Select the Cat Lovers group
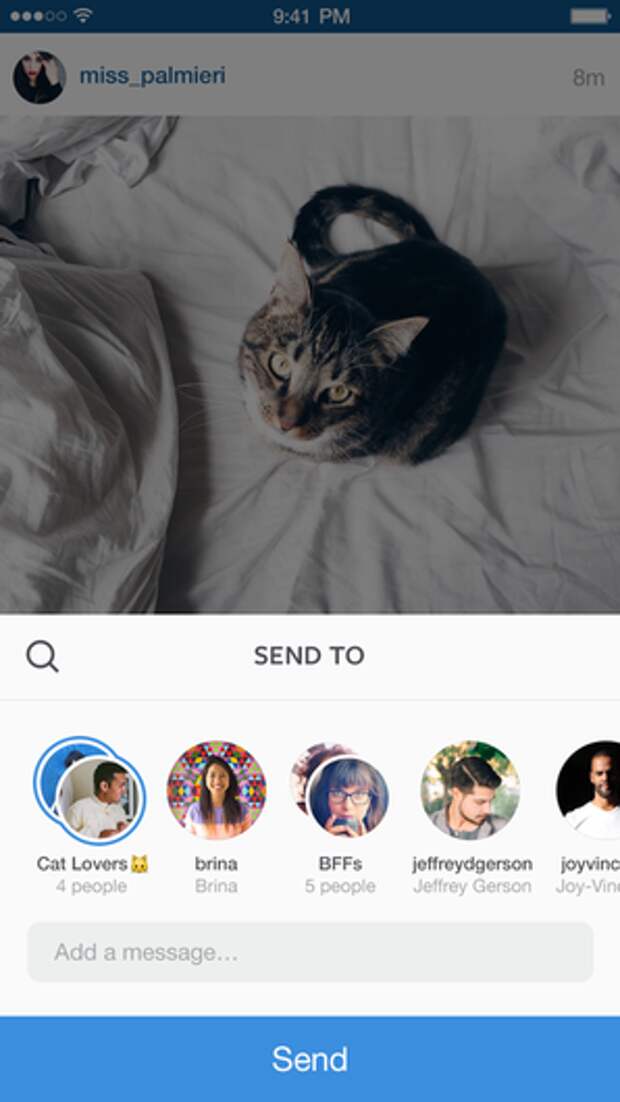620x1102 pixels. coord(90,791)
